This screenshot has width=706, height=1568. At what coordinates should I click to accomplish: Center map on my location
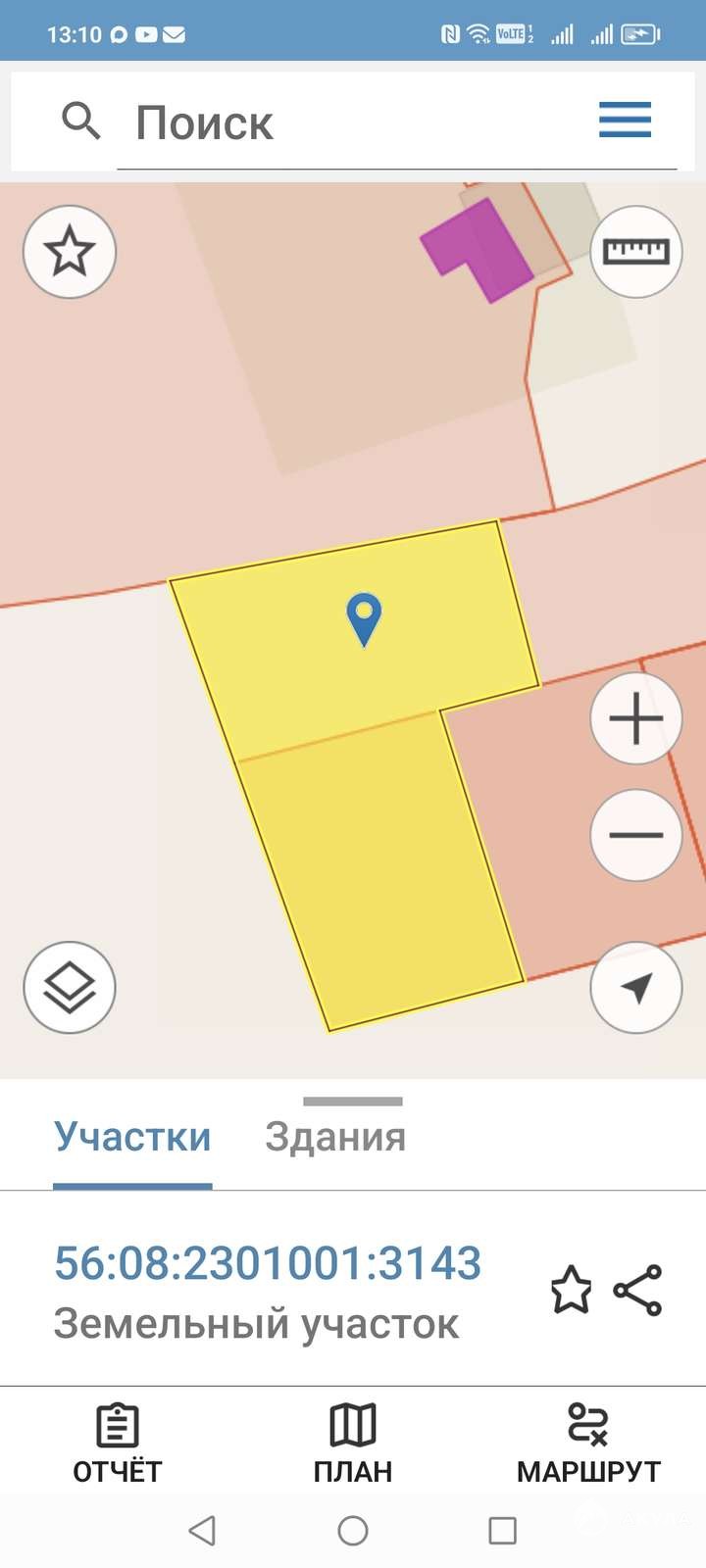tap(636, 987)
